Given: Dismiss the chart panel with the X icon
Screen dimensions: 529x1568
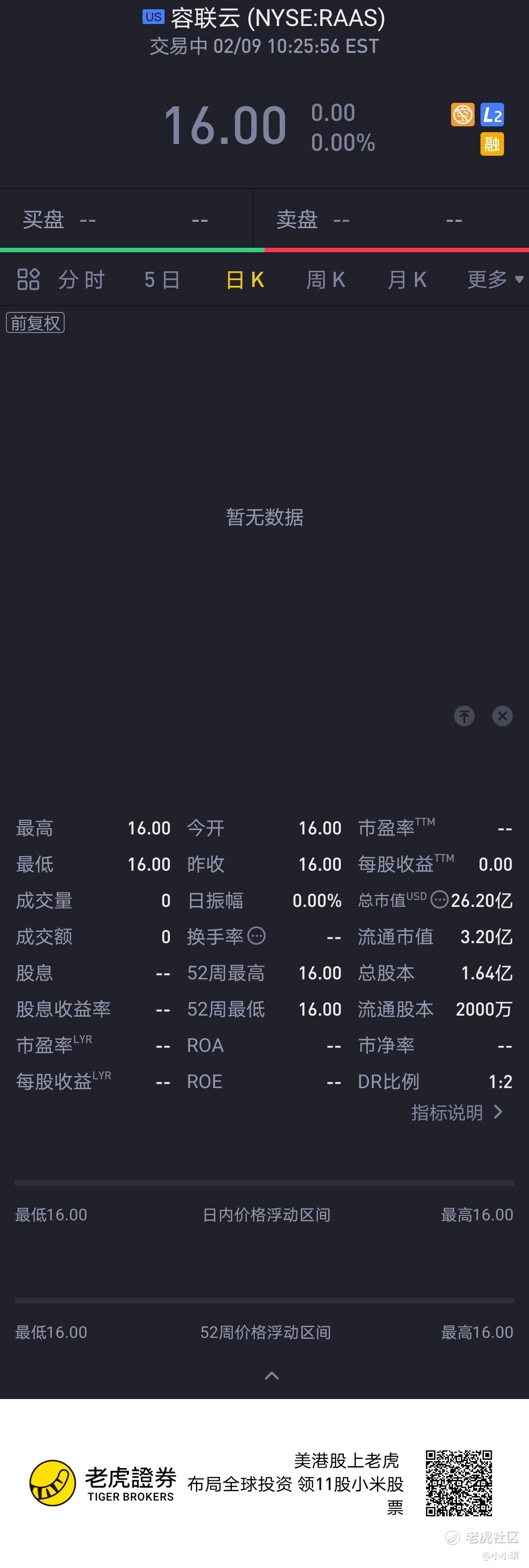Looking at the screenshot, I should [502, 716].
